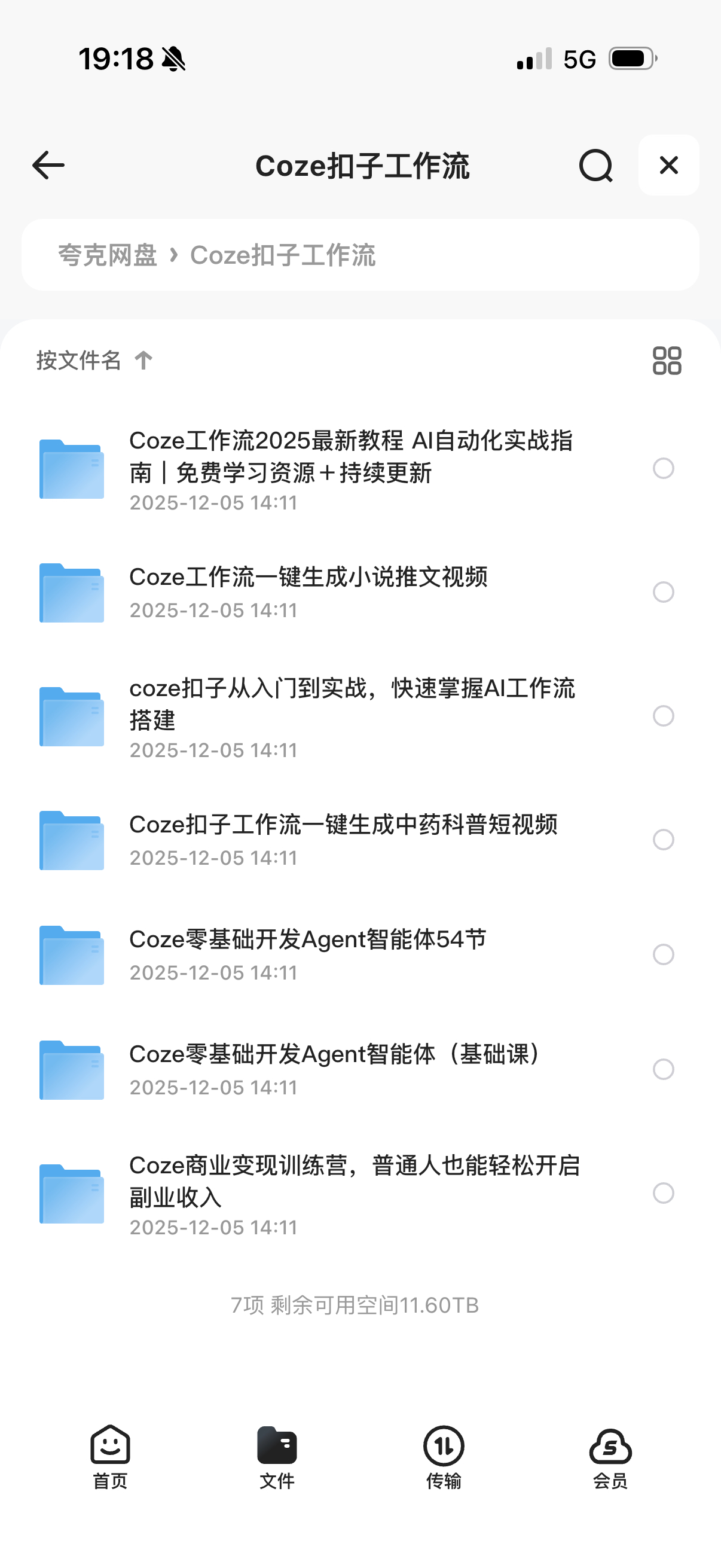
Task: Select the Coze工作流2025最新教程 folder
Action: pos(662,469)
